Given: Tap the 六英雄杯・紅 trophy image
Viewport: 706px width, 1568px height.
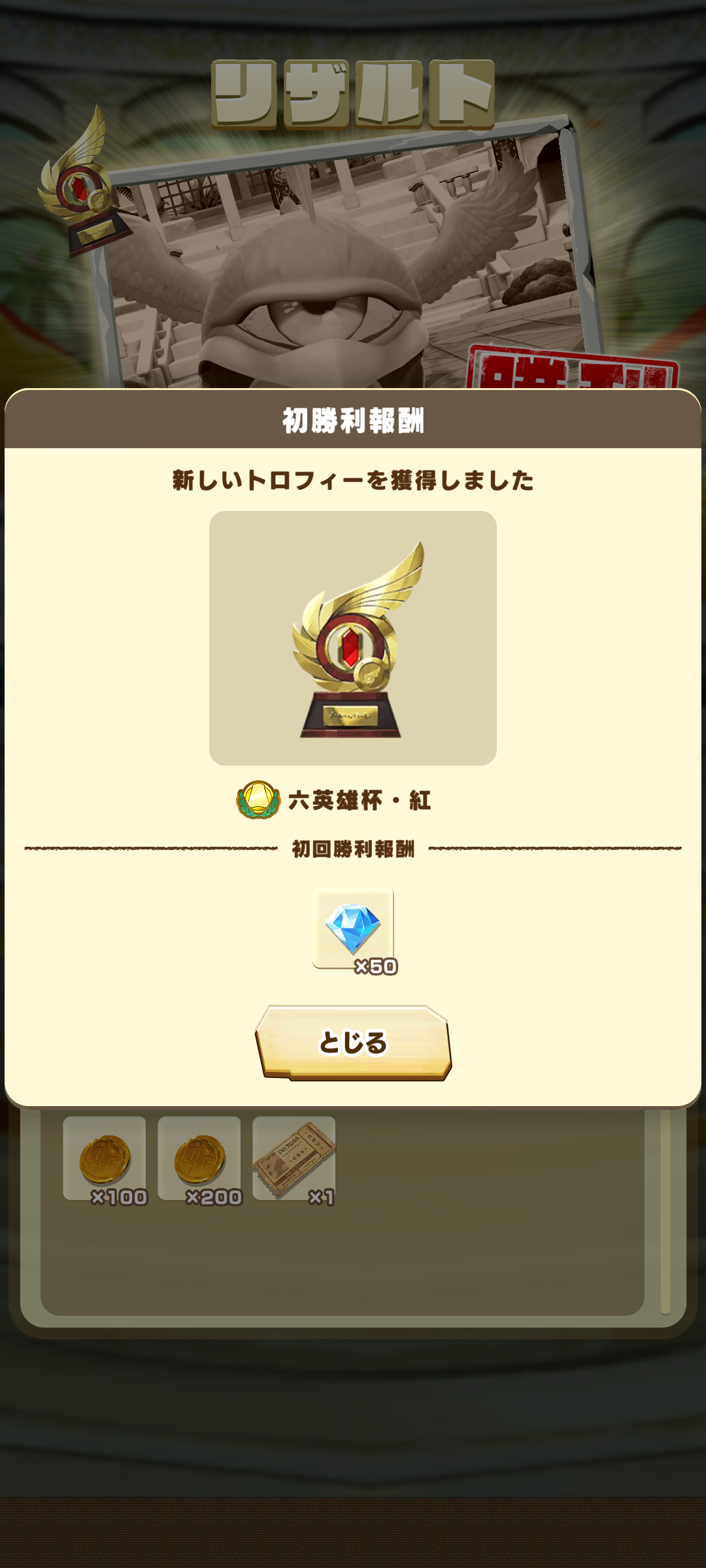Looking at the screenshot, I should (353, 638).
